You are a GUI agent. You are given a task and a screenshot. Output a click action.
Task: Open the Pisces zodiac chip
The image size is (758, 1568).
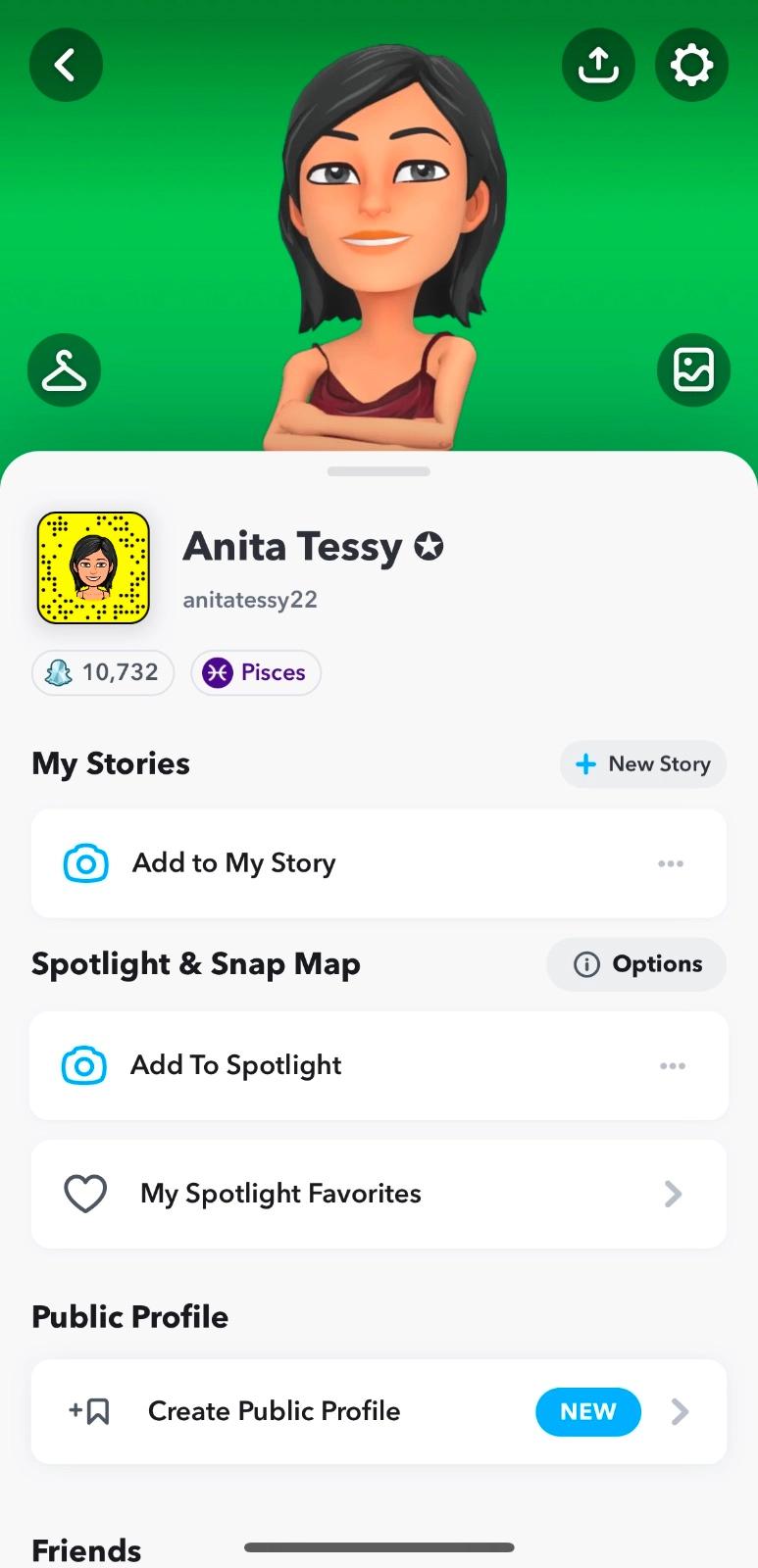click(x=256, y=672)
